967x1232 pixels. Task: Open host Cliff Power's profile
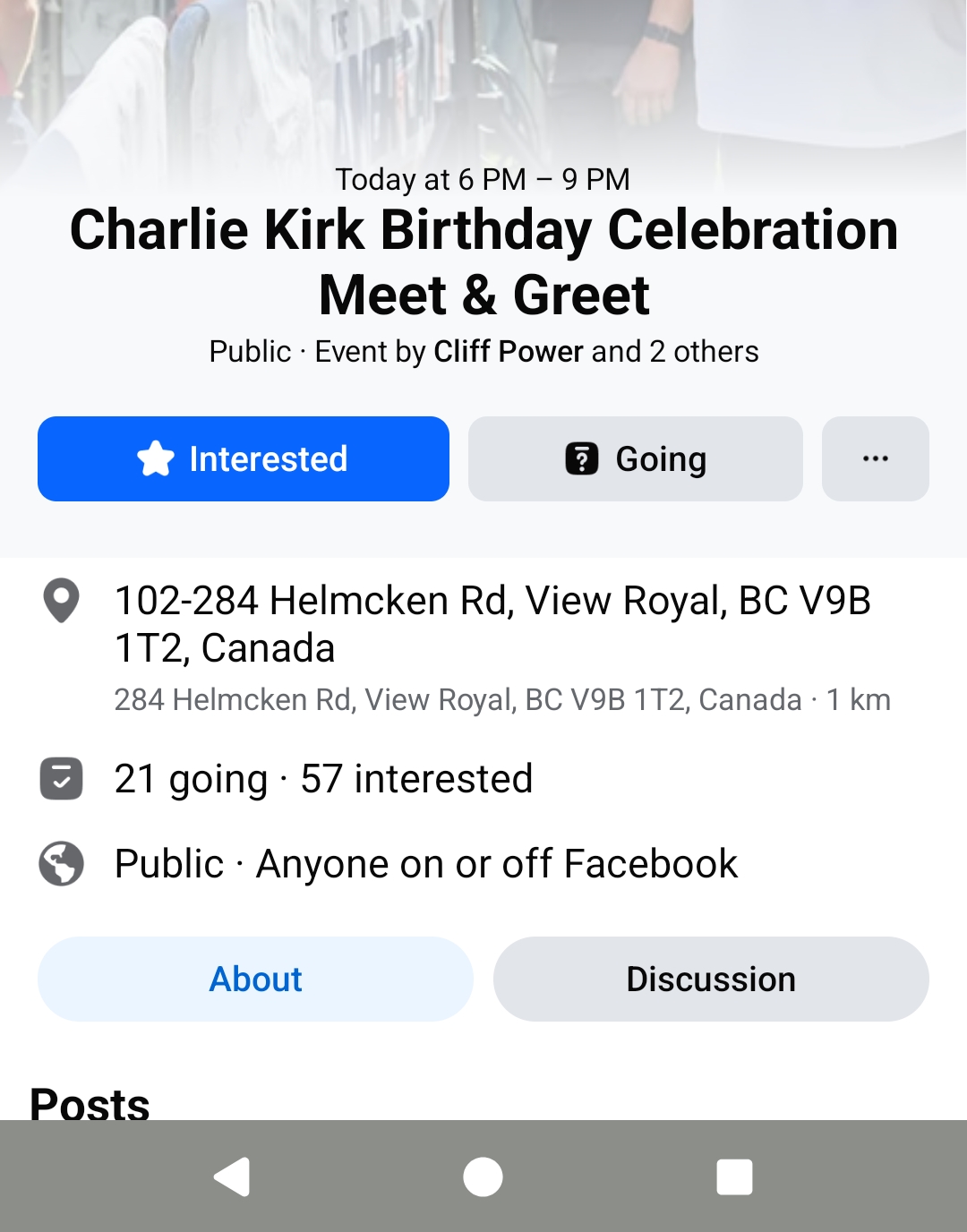point(508,352)
